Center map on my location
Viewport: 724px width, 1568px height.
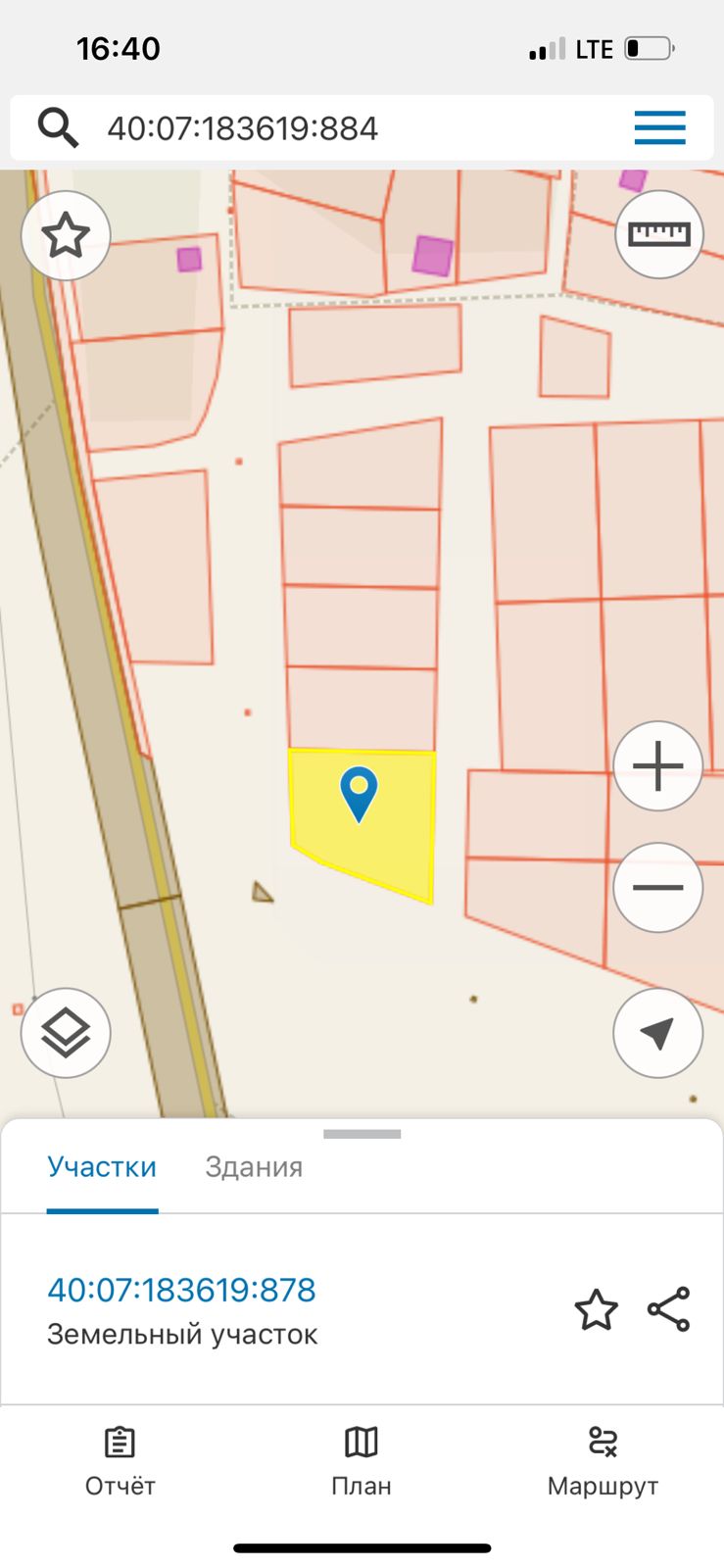point(658,1032)
